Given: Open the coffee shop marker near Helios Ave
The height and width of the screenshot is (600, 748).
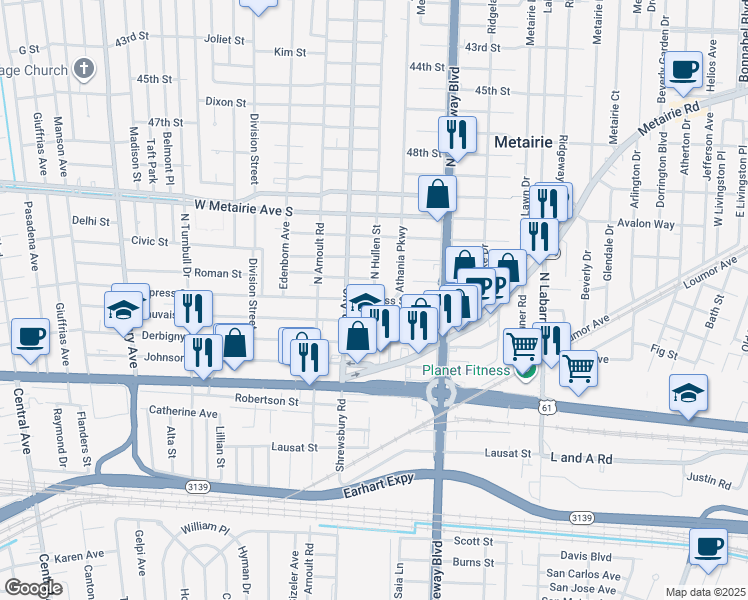Looking at the screenshot, I should tap(685, 69).
